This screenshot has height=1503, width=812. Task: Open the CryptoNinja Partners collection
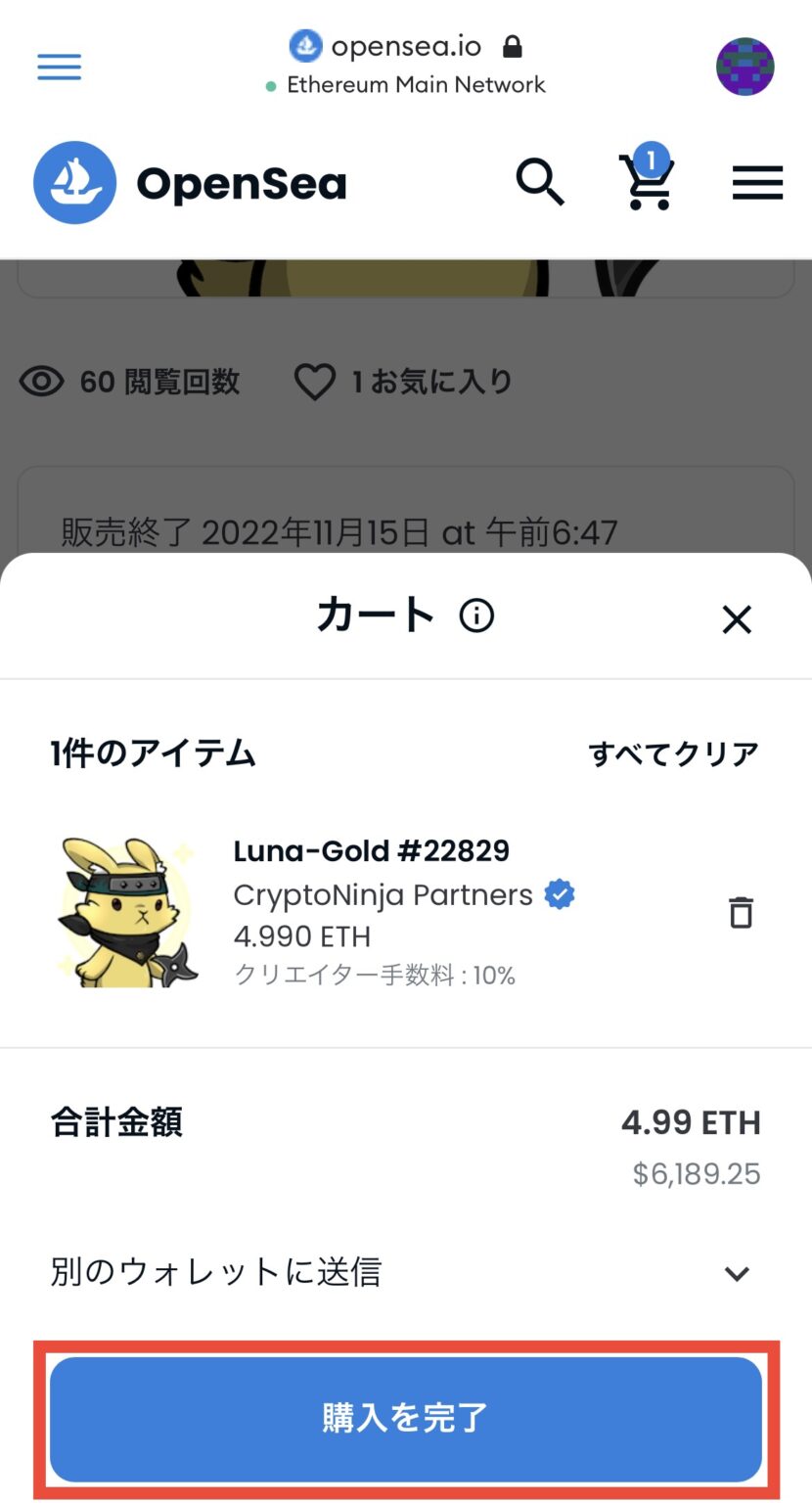coord(383,894)
